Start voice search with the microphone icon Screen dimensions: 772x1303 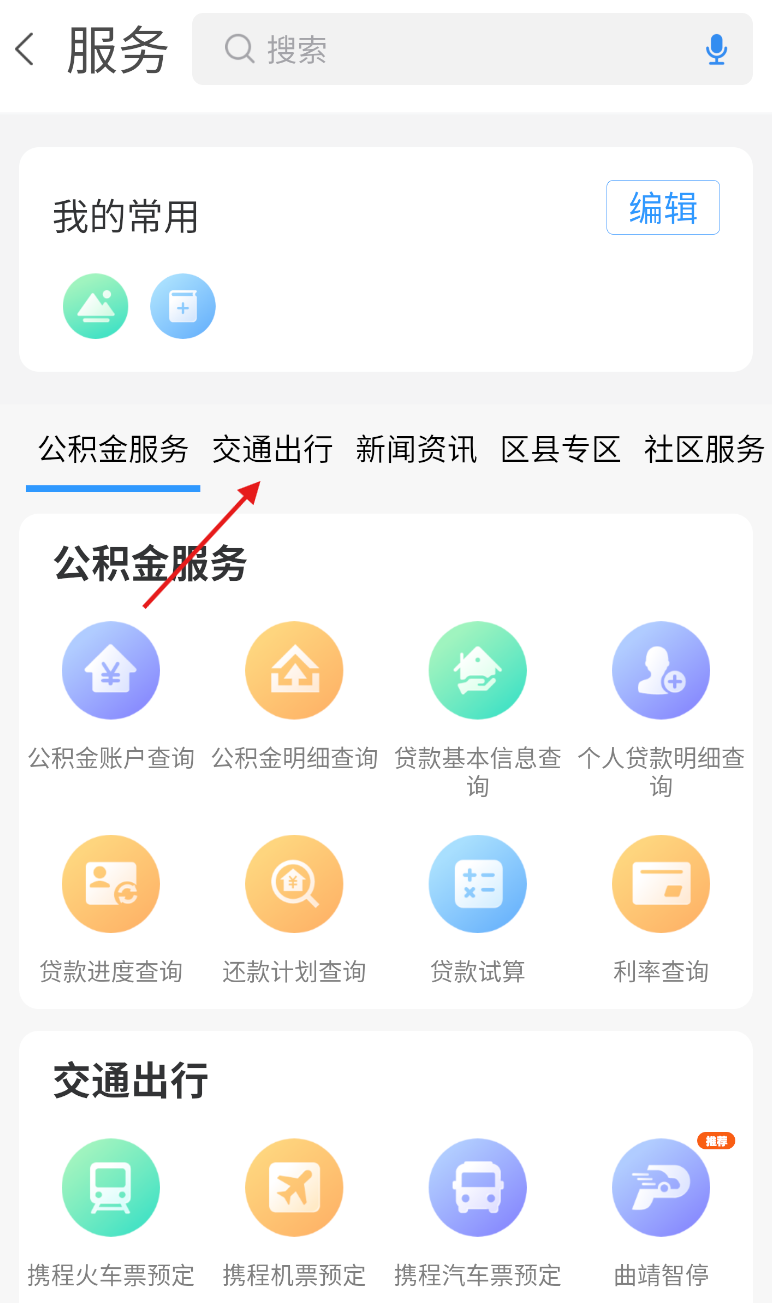[x=716, y=49]
